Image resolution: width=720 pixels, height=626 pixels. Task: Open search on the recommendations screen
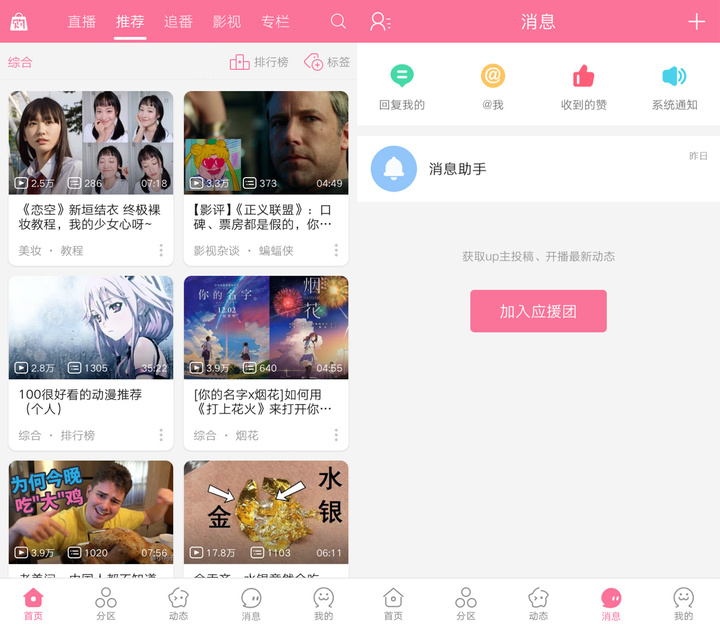[338, 21]
